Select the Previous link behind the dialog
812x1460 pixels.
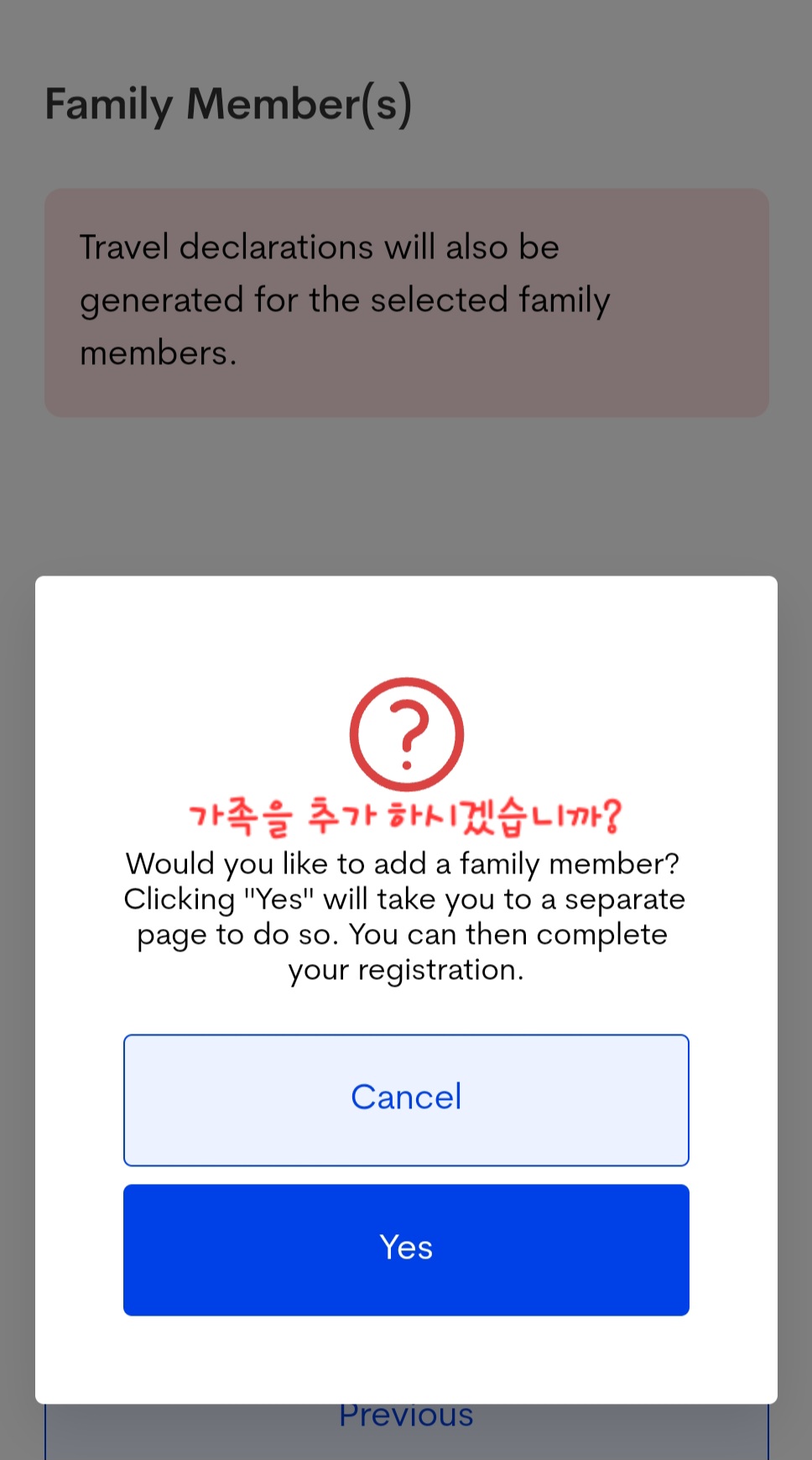tap(406, 1414)
